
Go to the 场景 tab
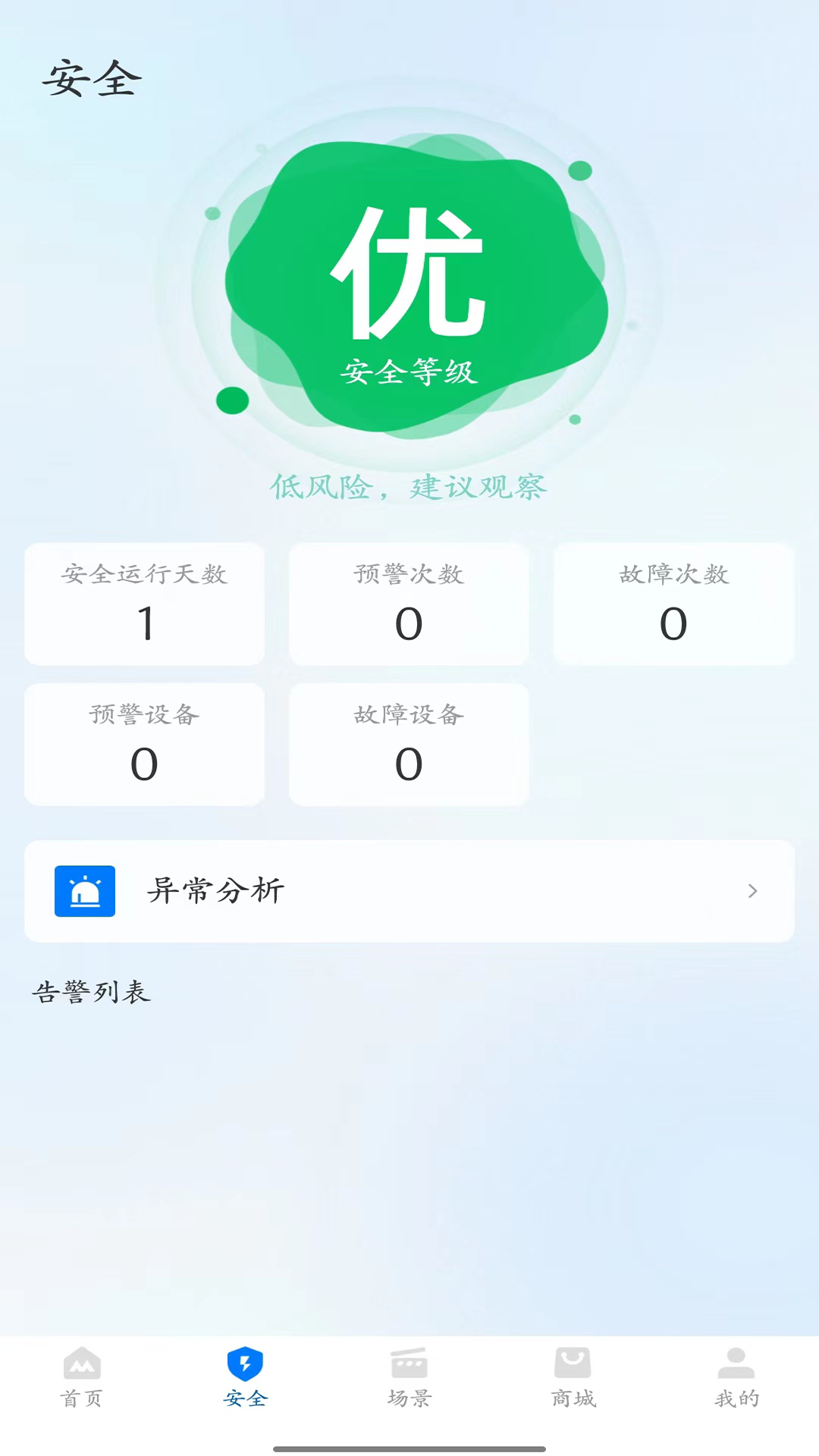coord(409,1376)
